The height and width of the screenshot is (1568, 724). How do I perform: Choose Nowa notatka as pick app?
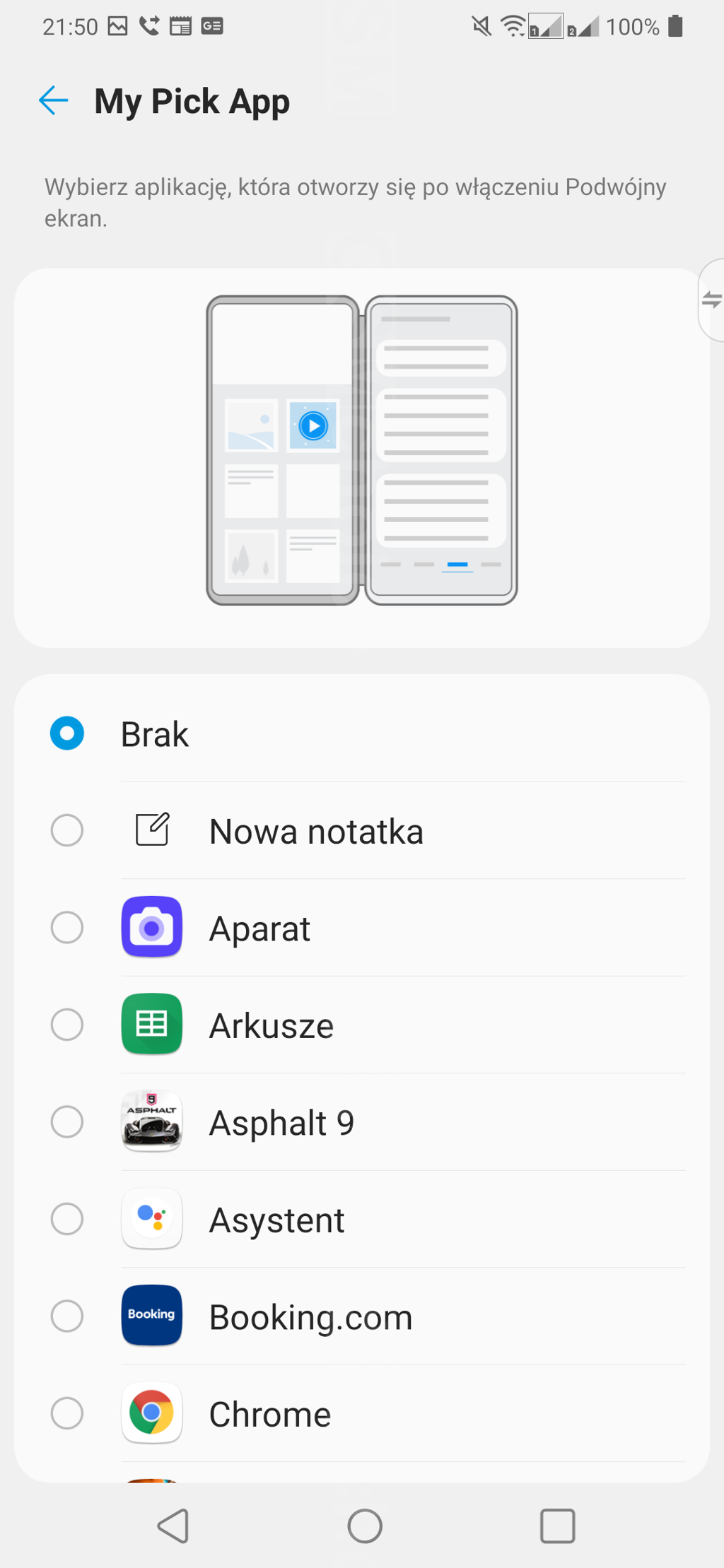[362, 830]
